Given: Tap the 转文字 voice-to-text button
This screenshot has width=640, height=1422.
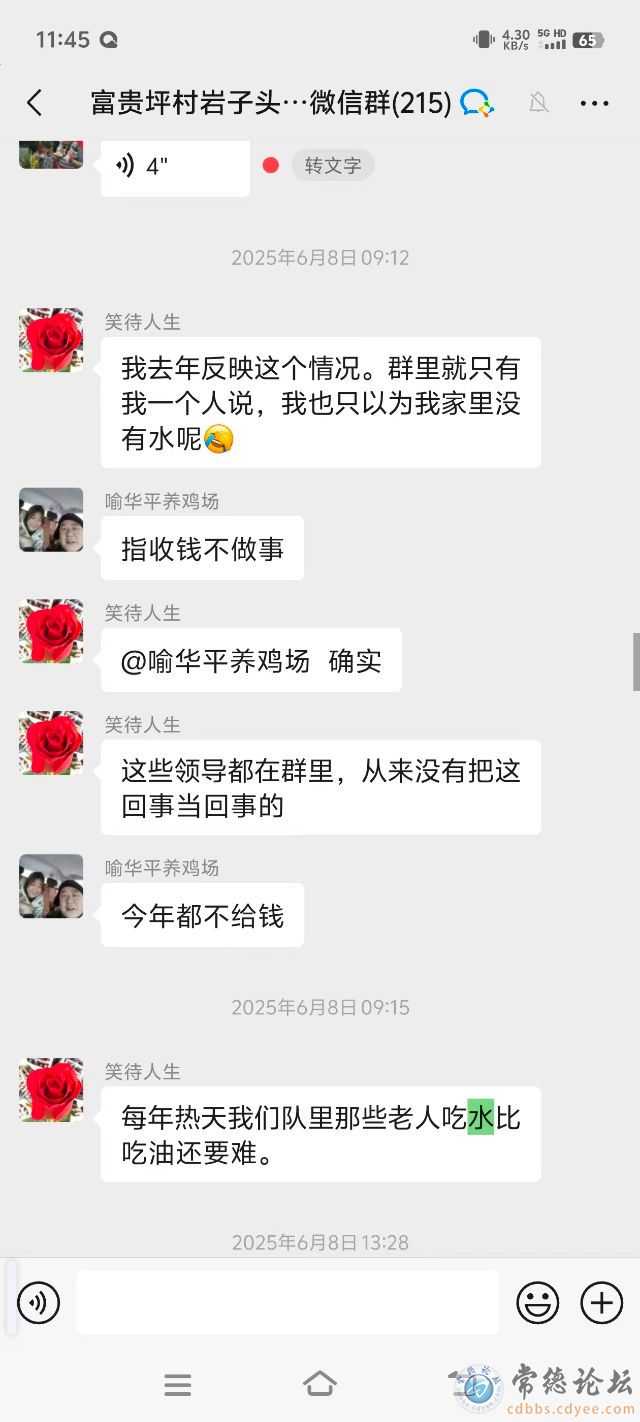Looking at the screenshot, I should (333, 165).
